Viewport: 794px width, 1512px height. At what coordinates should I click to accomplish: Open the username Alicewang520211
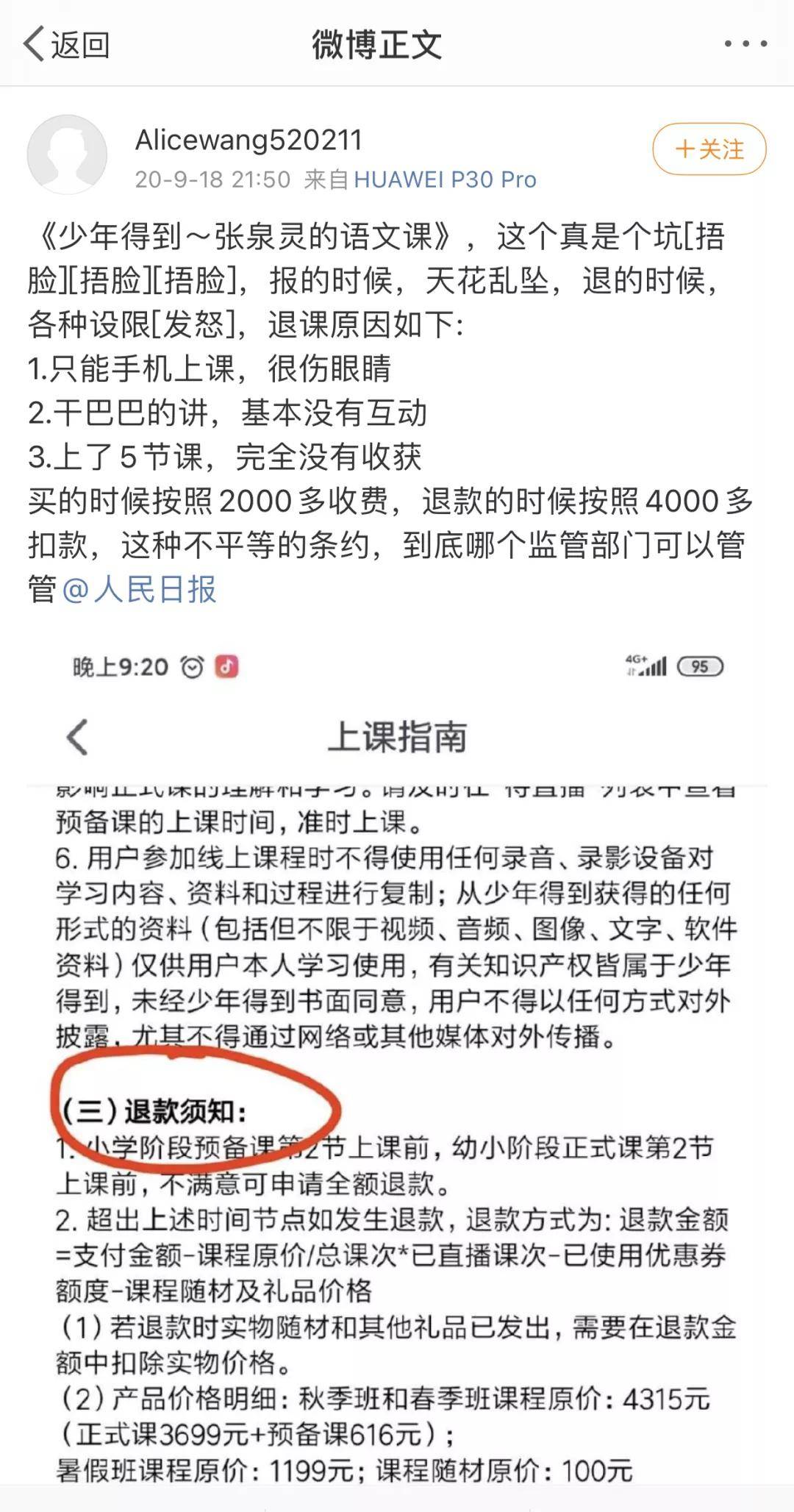248,140
